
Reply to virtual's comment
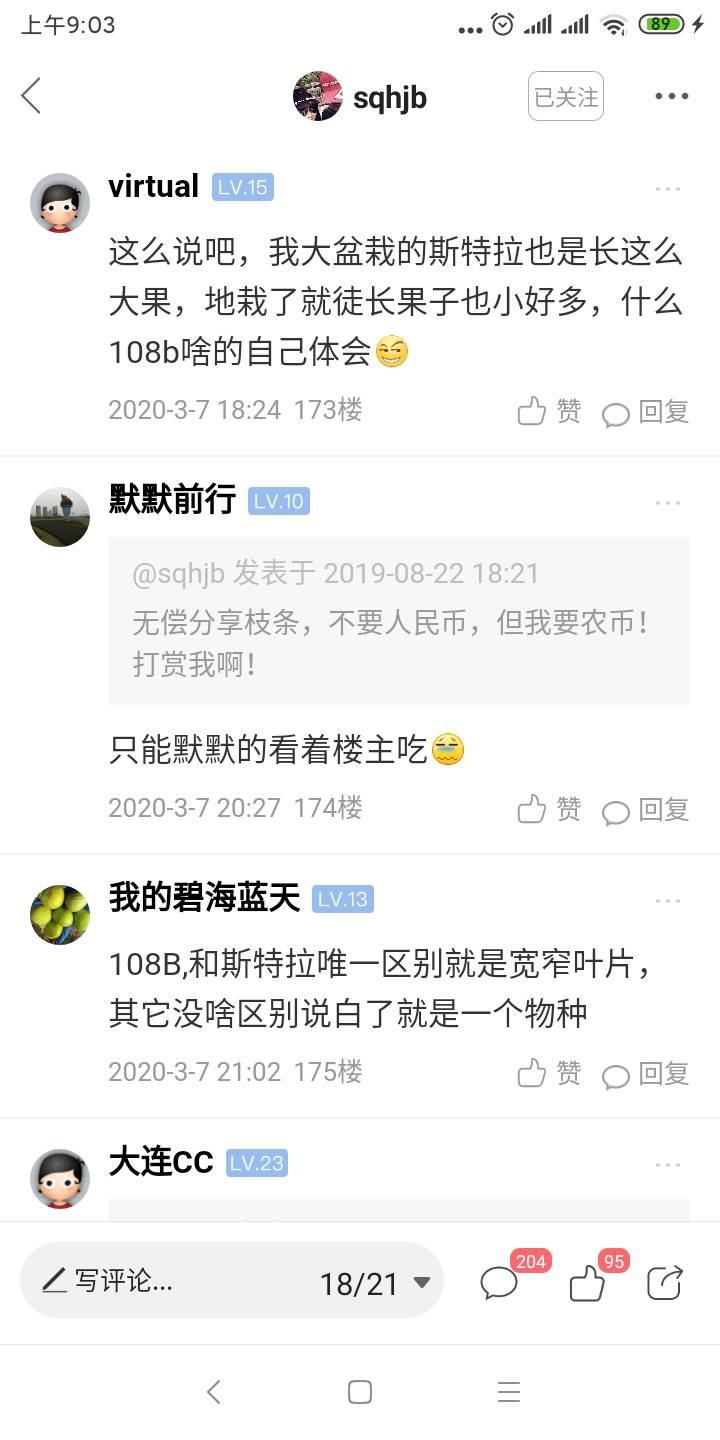pos(646,412)
